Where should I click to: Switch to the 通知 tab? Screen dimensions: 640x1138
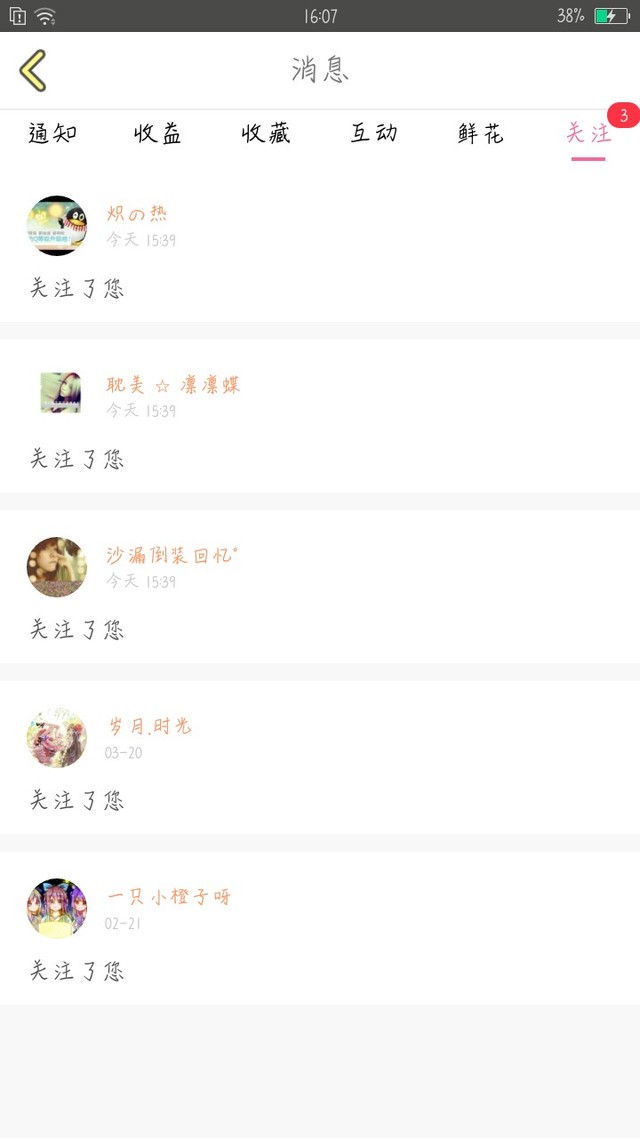[x=53, y=135]
